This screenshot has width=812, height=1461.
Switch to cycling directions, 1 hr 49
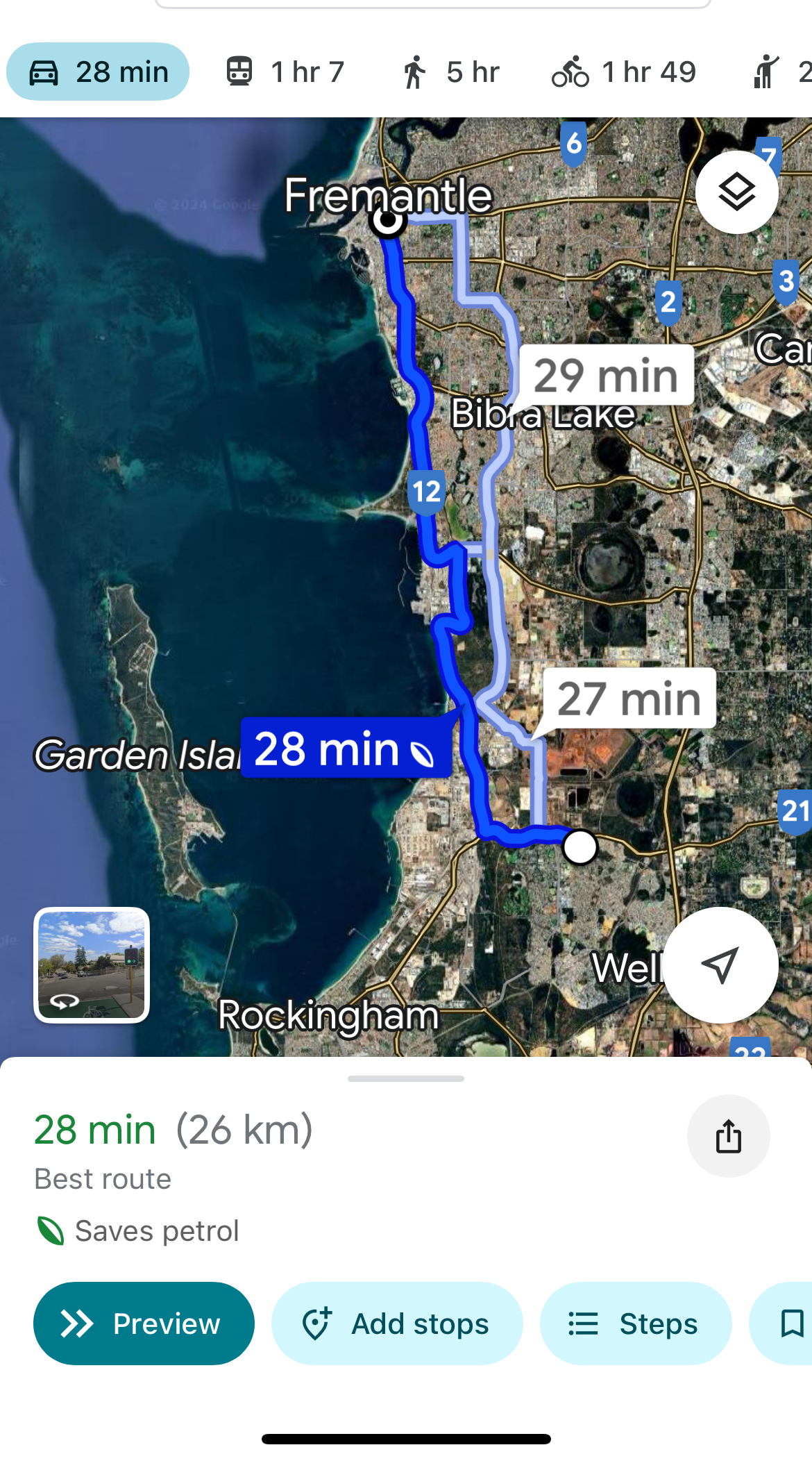[x=624, y=72]
